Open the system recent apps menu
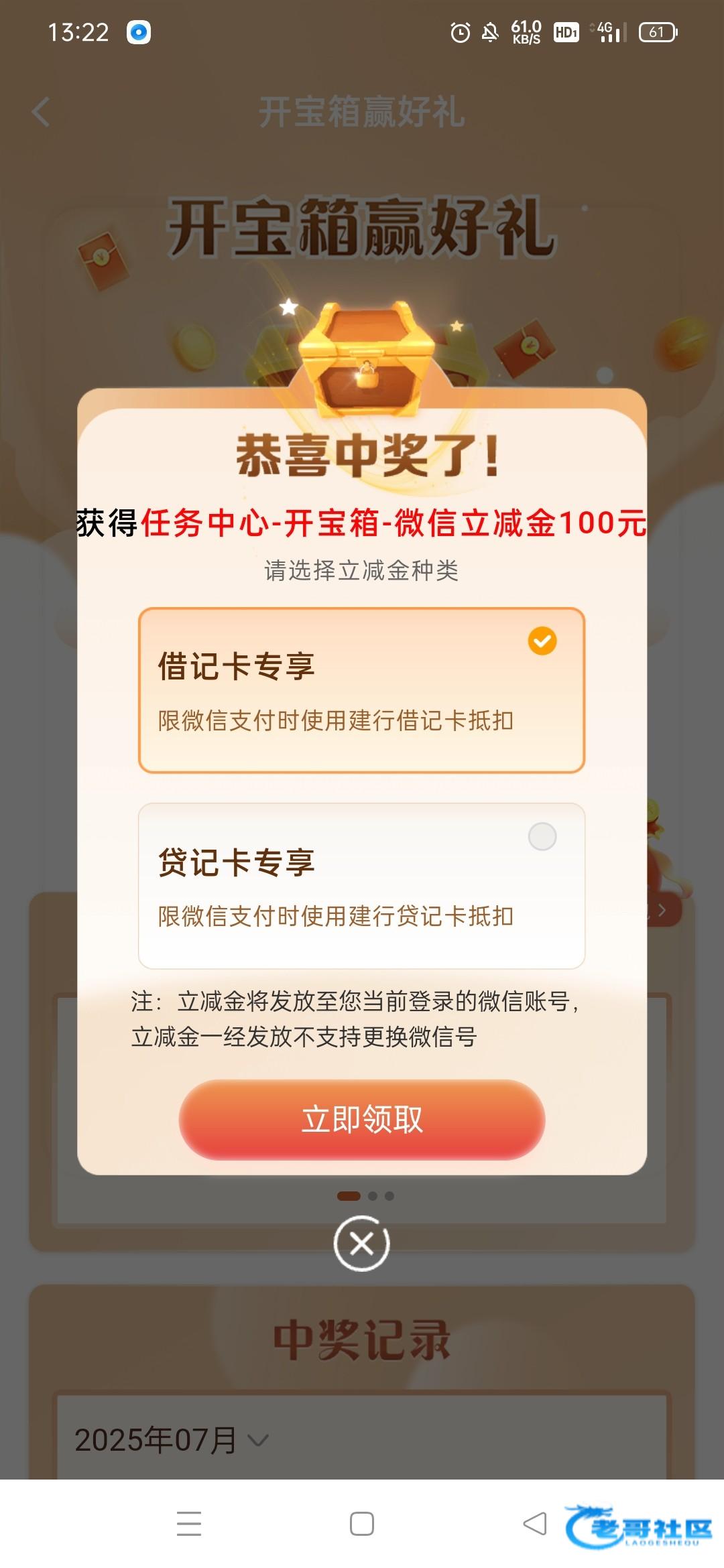 pyautogui.click(x=189, y=1523)
